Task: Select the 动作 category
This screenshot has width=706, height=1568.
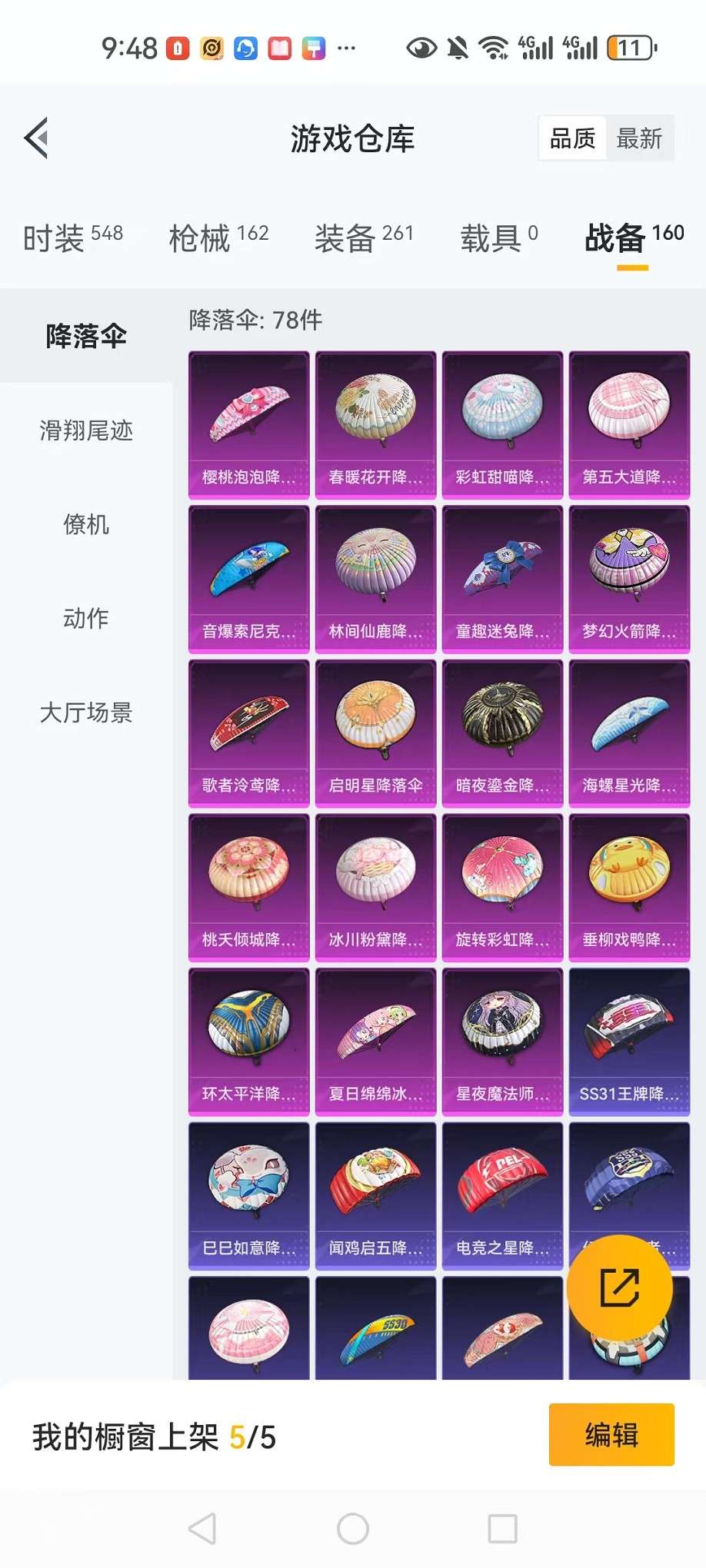Action: pos(86,619)
